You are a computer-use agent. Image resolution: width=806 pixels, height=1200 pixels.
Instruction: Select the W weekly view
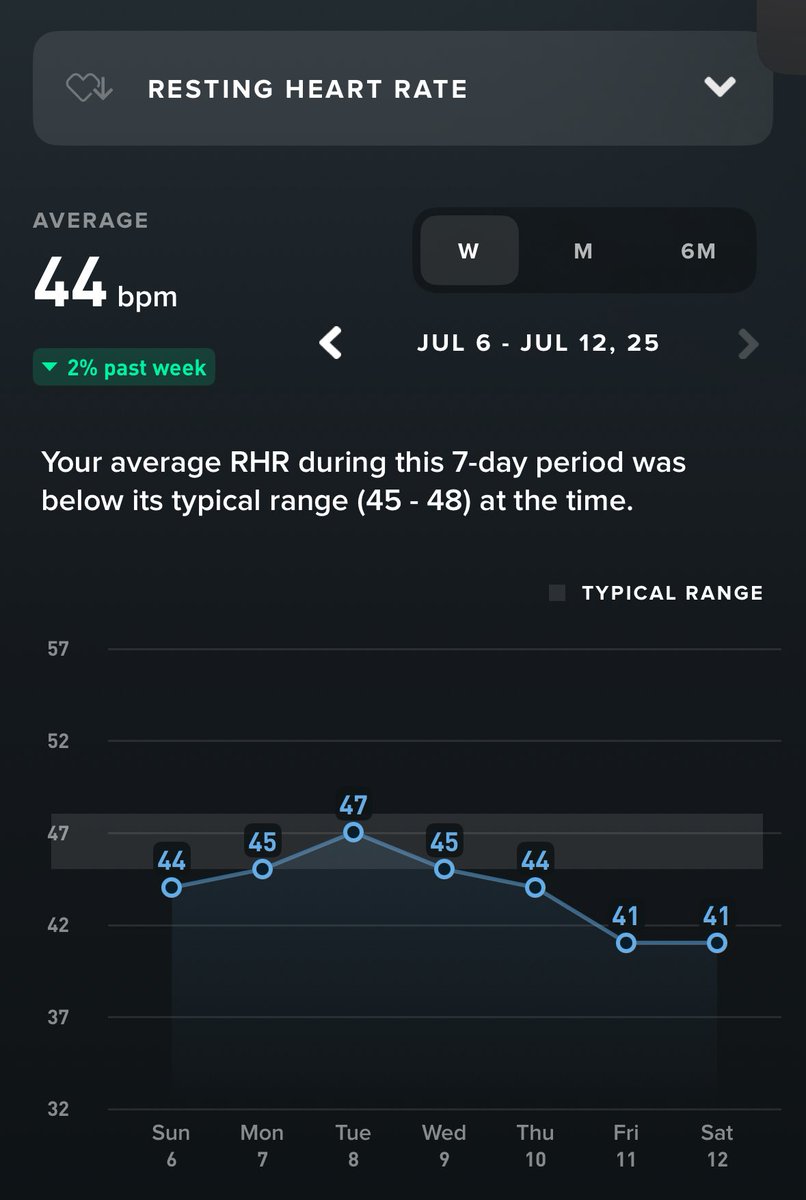pyautogui.click(x=469, y=251)
